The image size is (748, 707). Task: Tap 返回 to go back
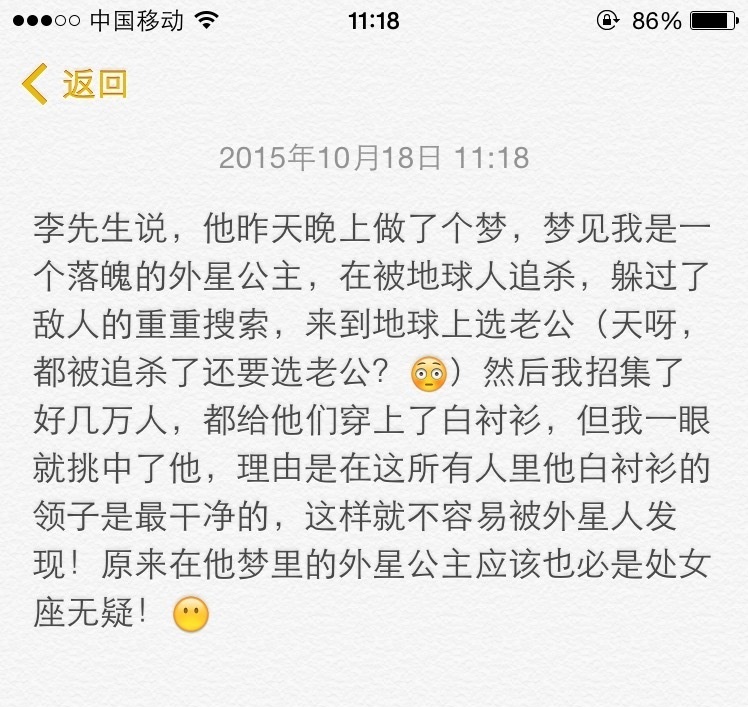[77, 84]
